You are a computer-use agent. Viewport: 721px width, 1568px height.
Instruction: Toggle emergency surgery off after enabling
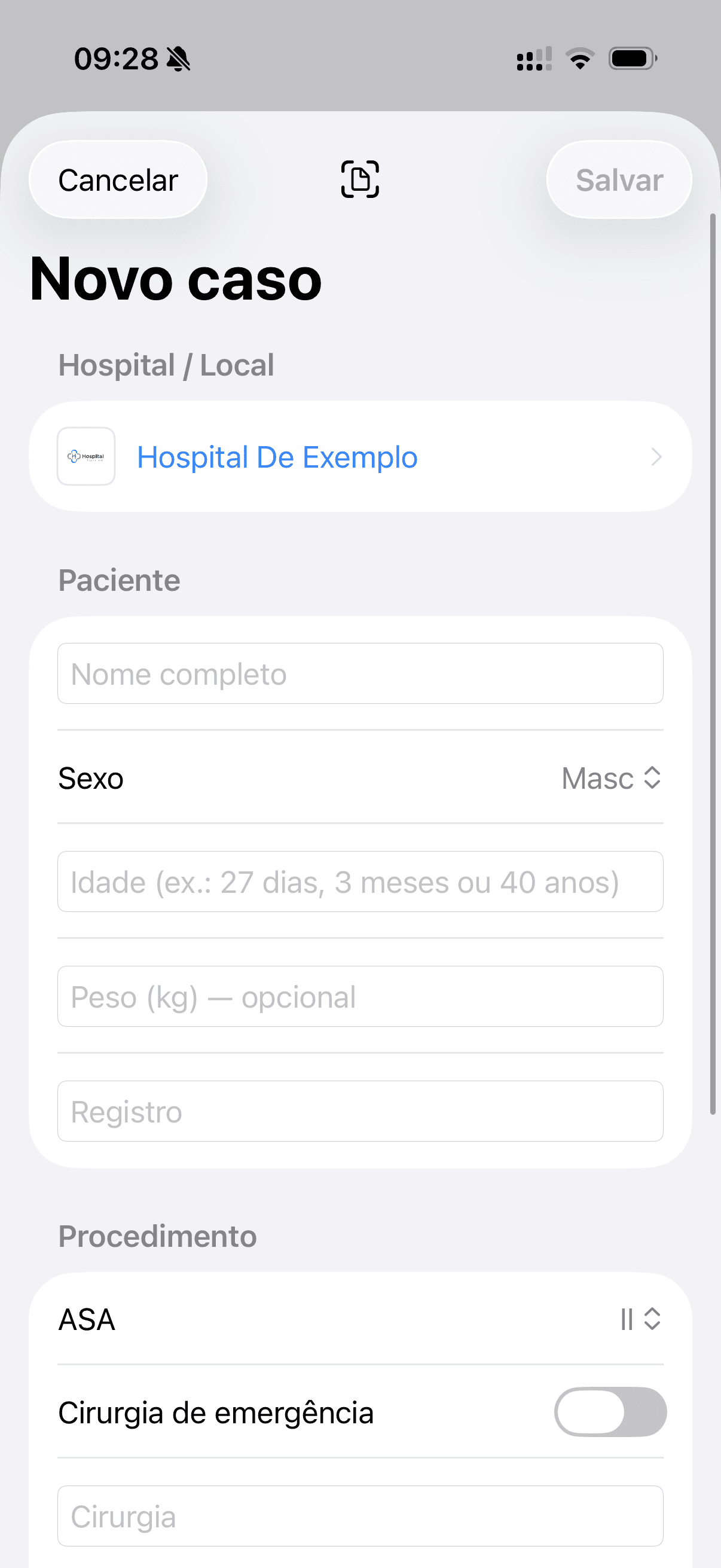(609, 1412)
